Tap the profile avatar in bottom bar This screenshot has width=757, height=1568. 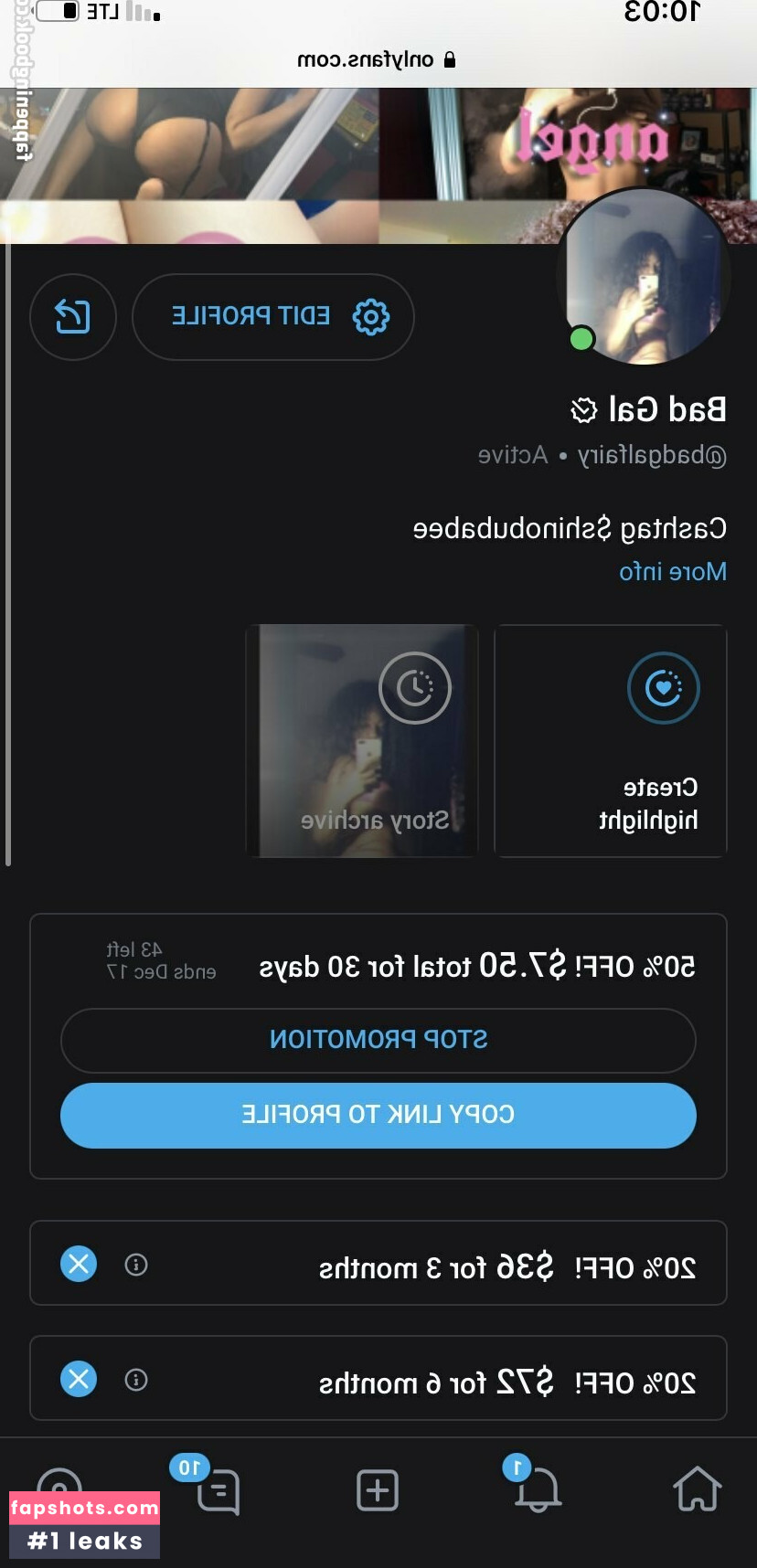(59, 1489)
